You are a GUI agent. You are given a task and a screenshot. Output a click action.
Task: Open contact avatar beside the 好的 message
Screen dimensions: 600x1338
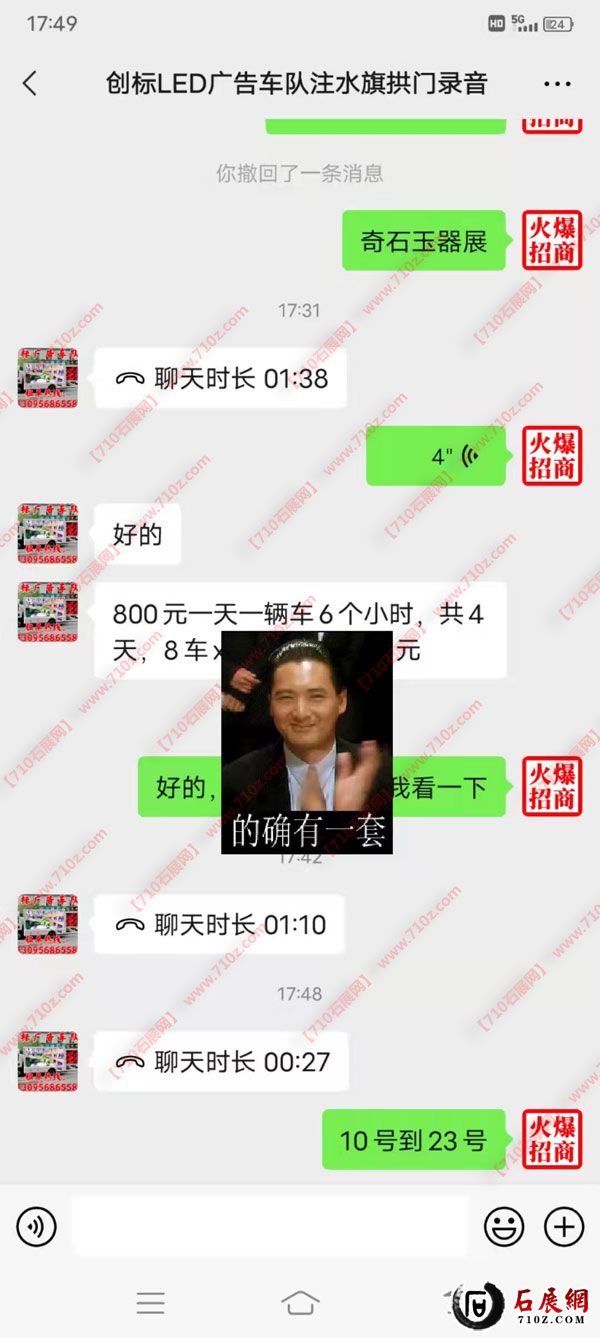pyautogui.click(x=47, y=534)
